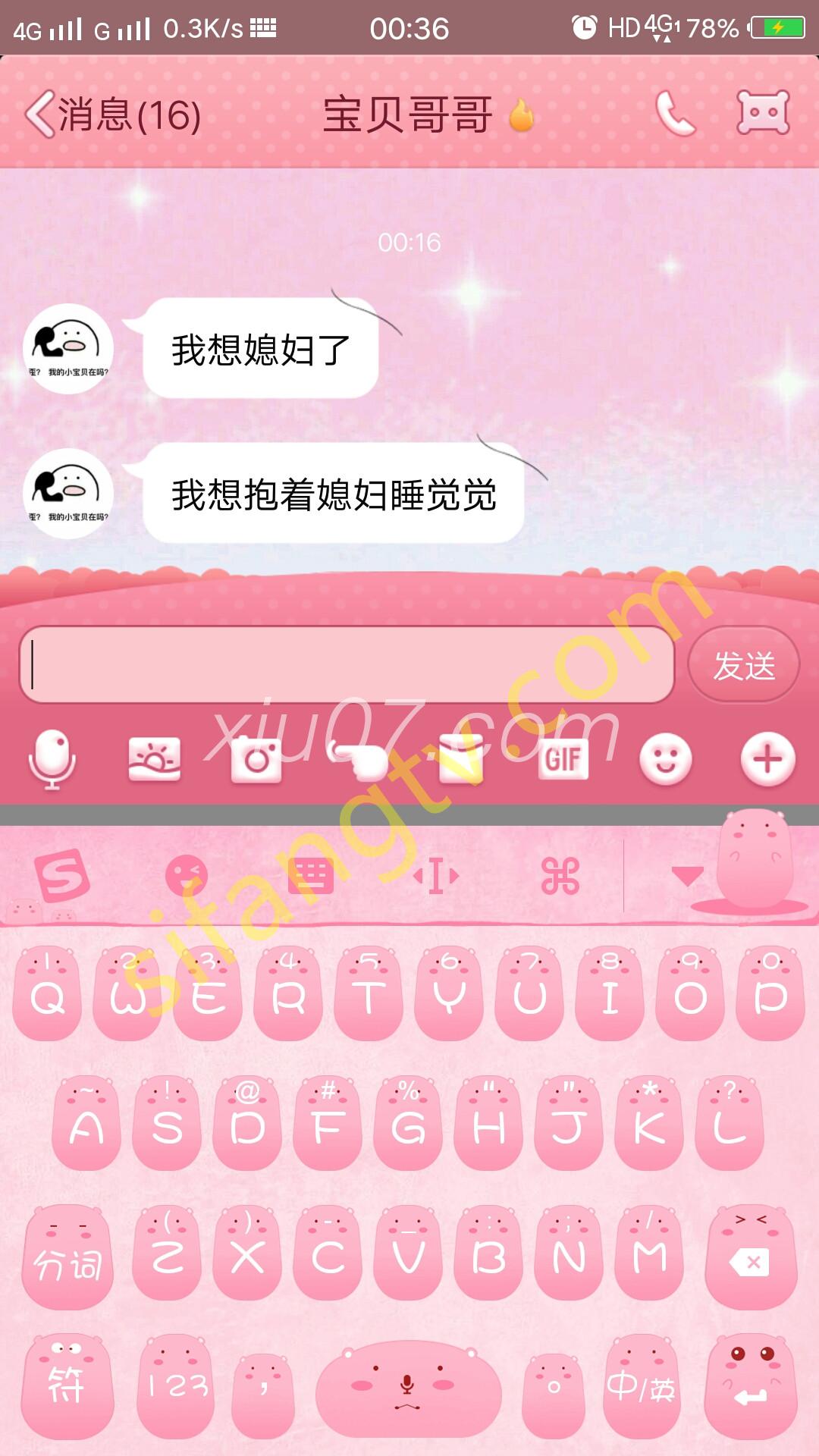
Task: Open the camera to take a photo
Action: 256,759
